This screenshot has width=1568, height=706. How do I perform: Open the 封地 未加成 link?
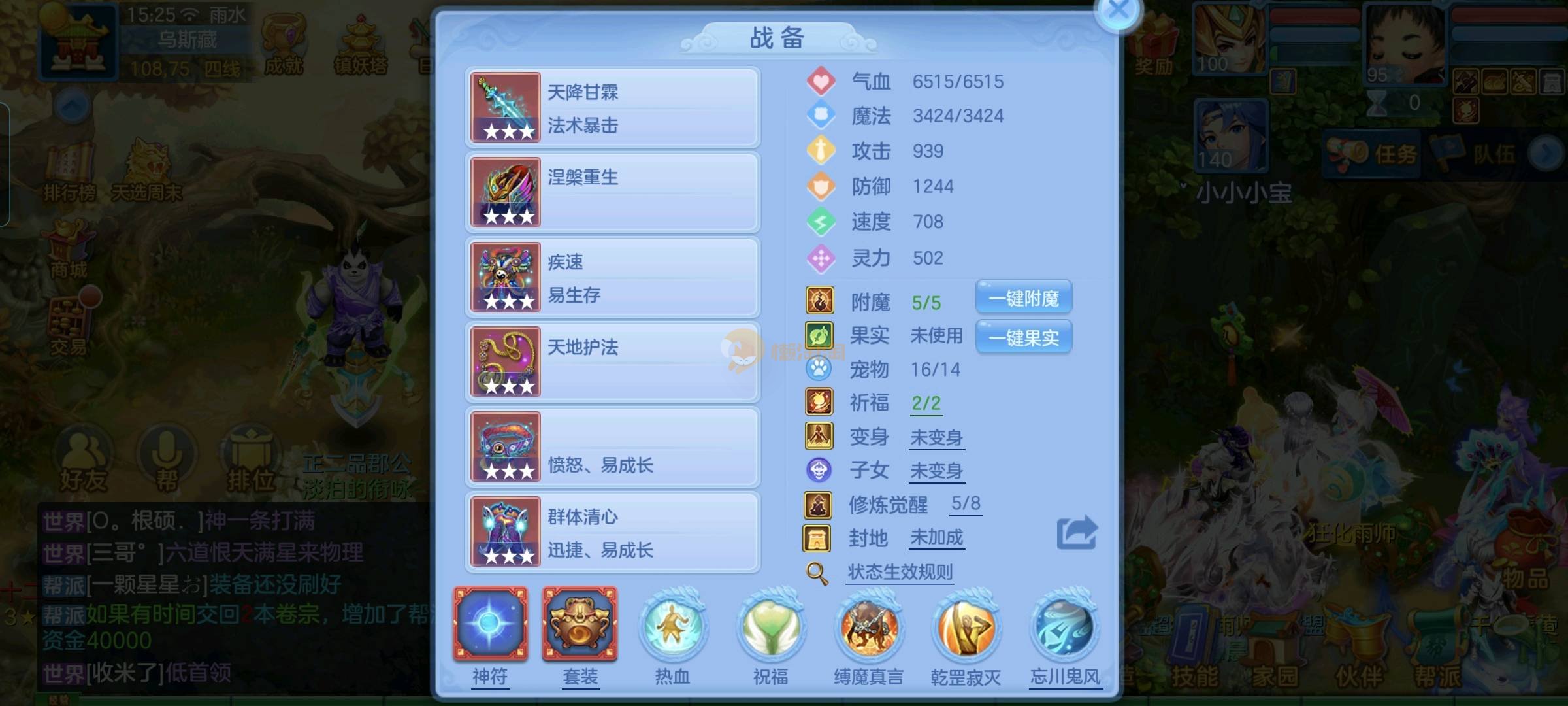[x=936, y=538]
